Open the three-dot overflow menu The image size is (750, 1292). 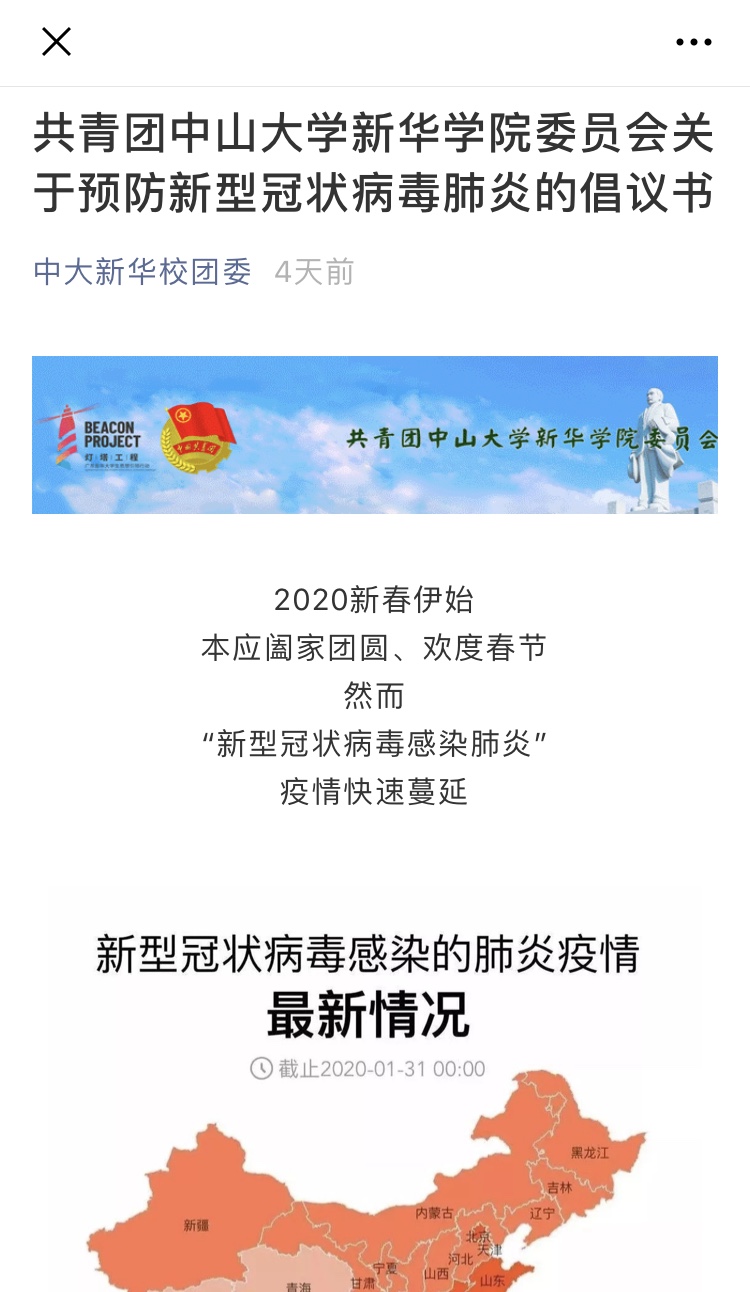[693, 42]
